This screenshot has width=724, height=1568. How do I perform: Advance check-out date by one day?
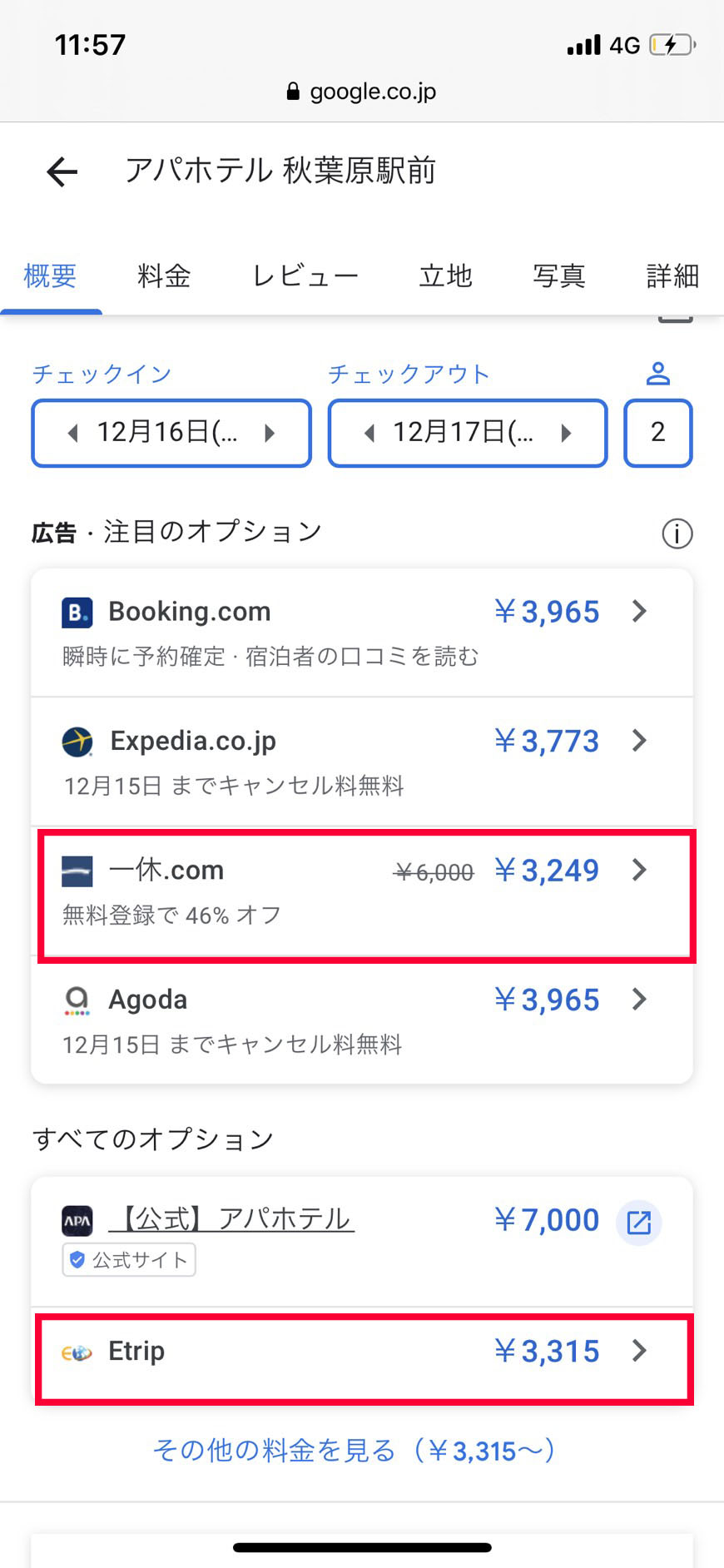[567, 433]
